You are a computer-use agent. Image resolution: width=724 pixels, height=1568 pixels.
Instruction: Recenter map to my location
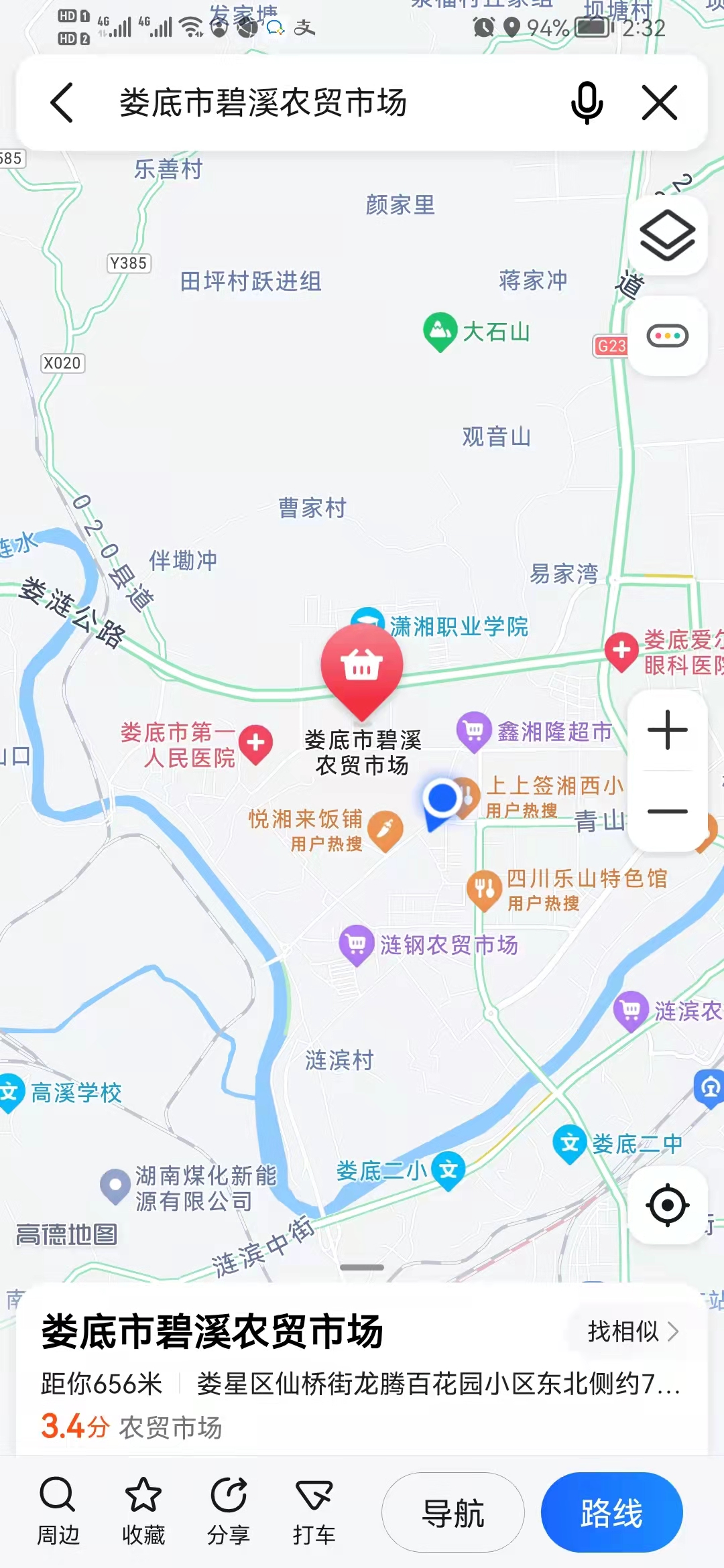point(667,1205)
